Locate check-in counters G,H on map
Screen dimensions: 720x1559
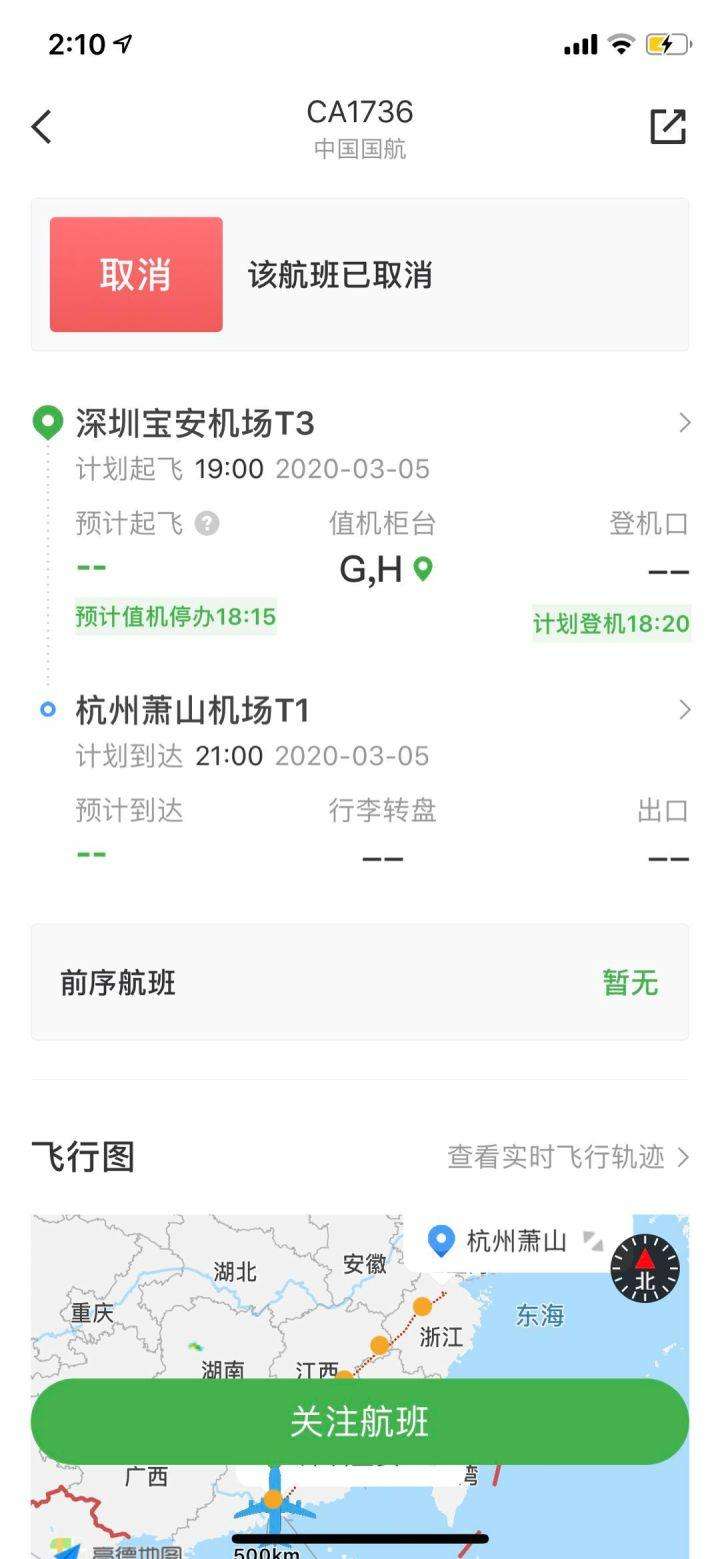coord(424,570)
